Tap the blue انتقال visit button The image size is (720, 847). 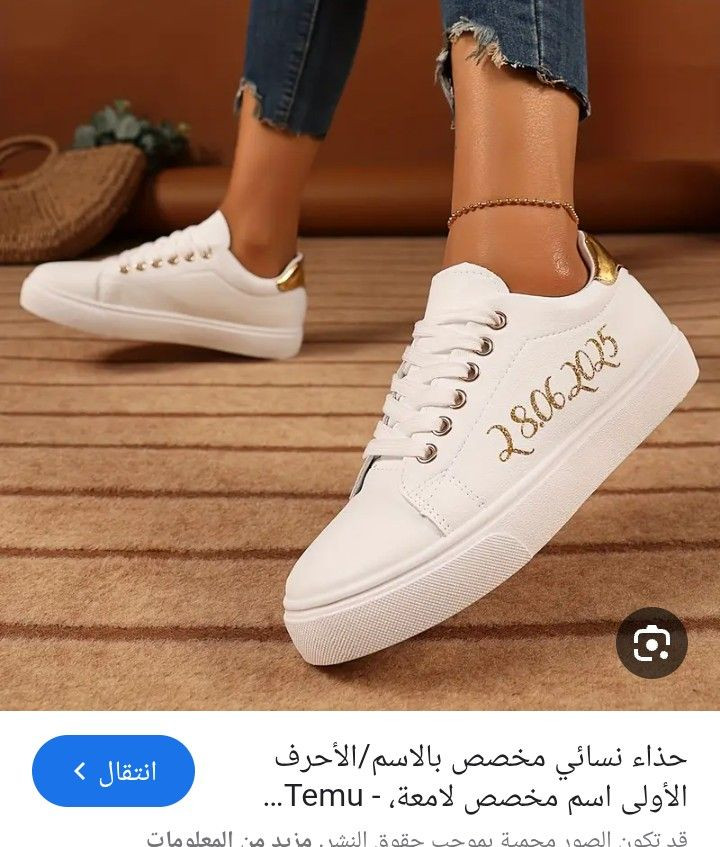pos(114,771)
